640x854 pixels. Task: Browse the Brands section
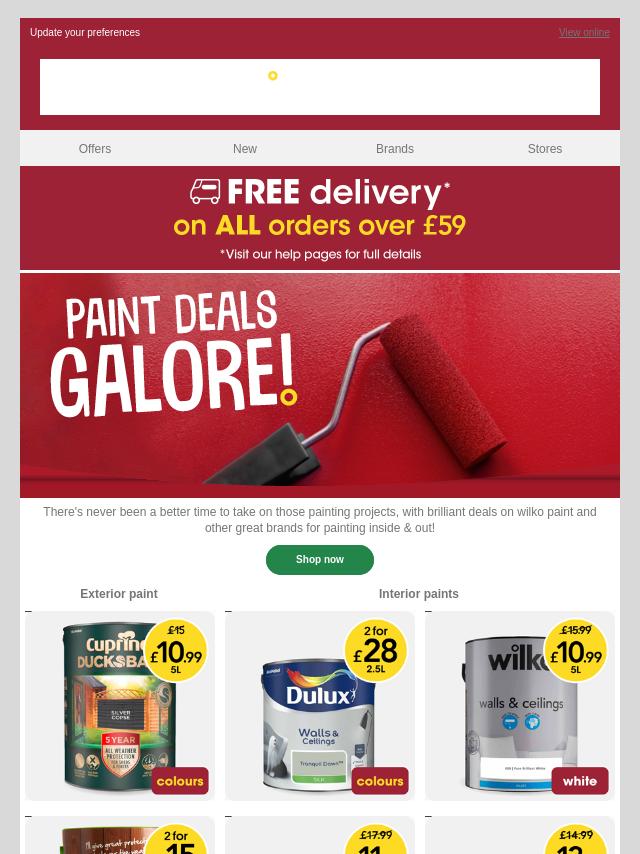click(x=395, y=149)
